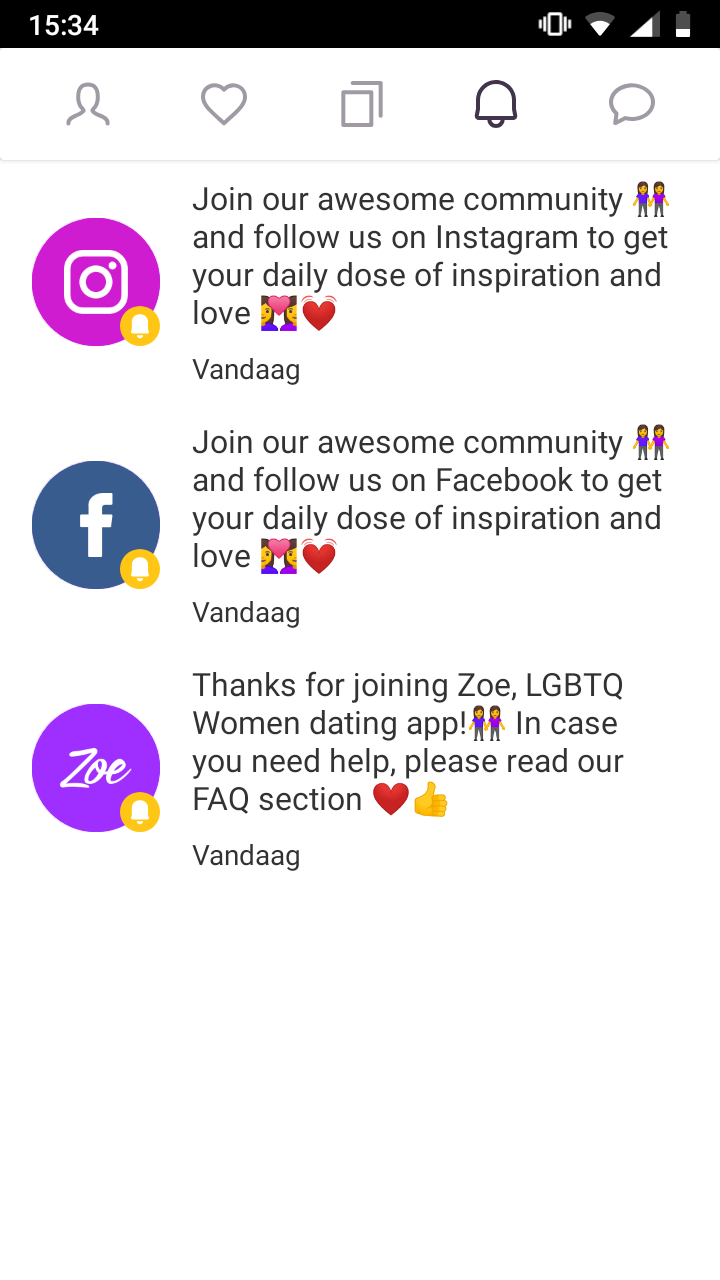Tap the bell badge on the Facebook avatar
The height and width of the screenshot is (1280, 720).
(141, 568)
